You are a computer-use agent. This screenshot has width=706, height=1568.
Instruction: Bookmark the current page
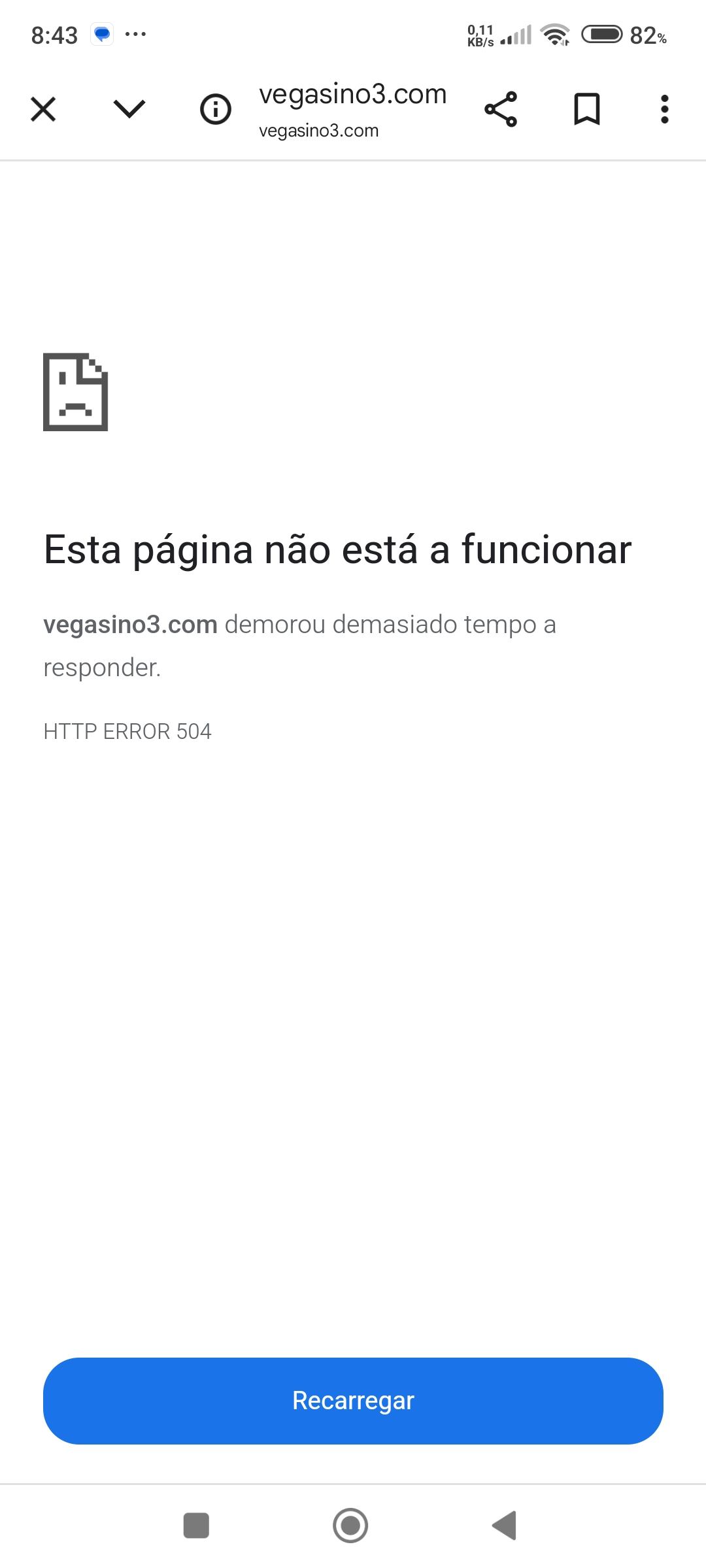coord(585,109)
